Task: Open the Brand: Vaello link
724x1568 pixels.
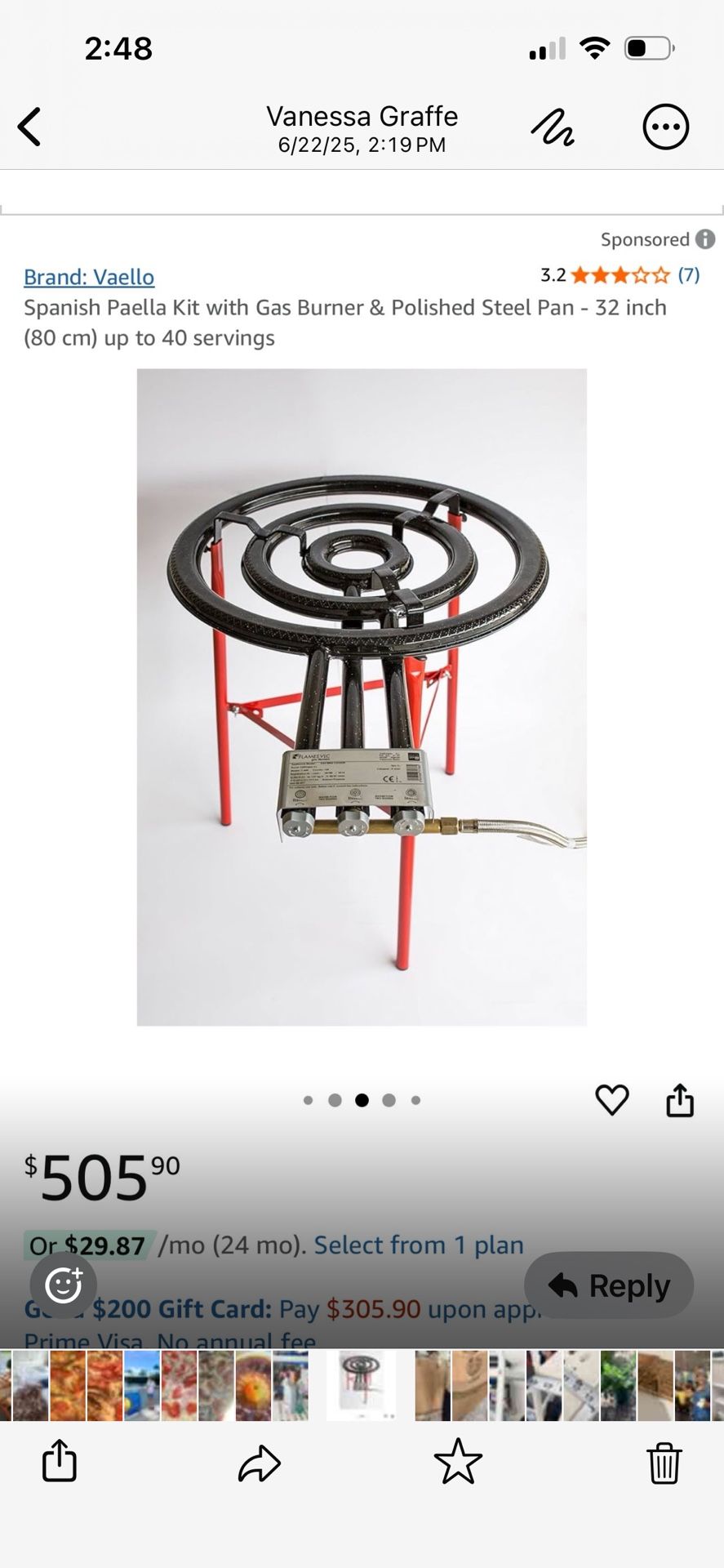Action: [x=89, y=277]
